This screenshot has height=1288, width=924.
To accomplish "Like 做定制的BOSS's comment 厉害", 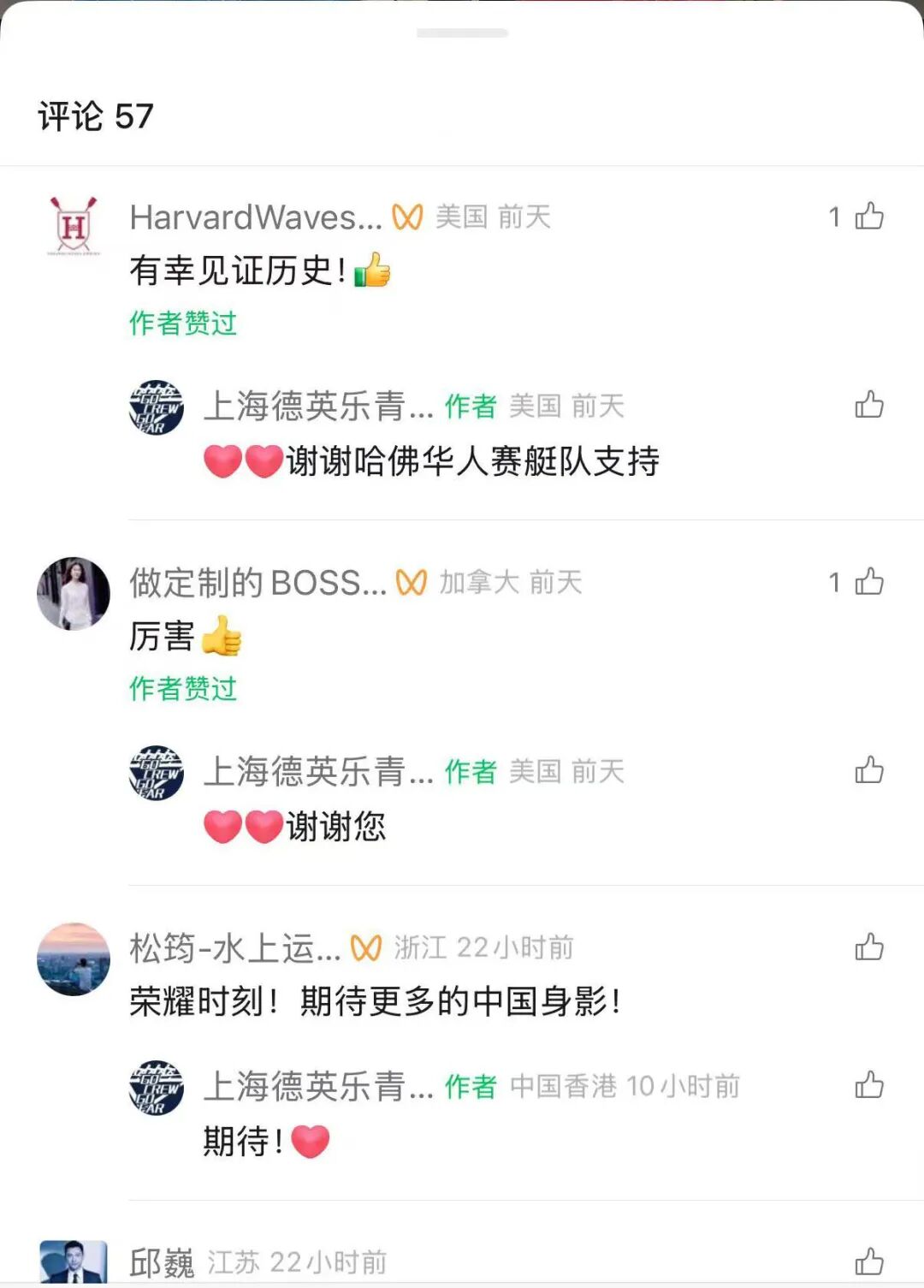I will coord(868,582).
